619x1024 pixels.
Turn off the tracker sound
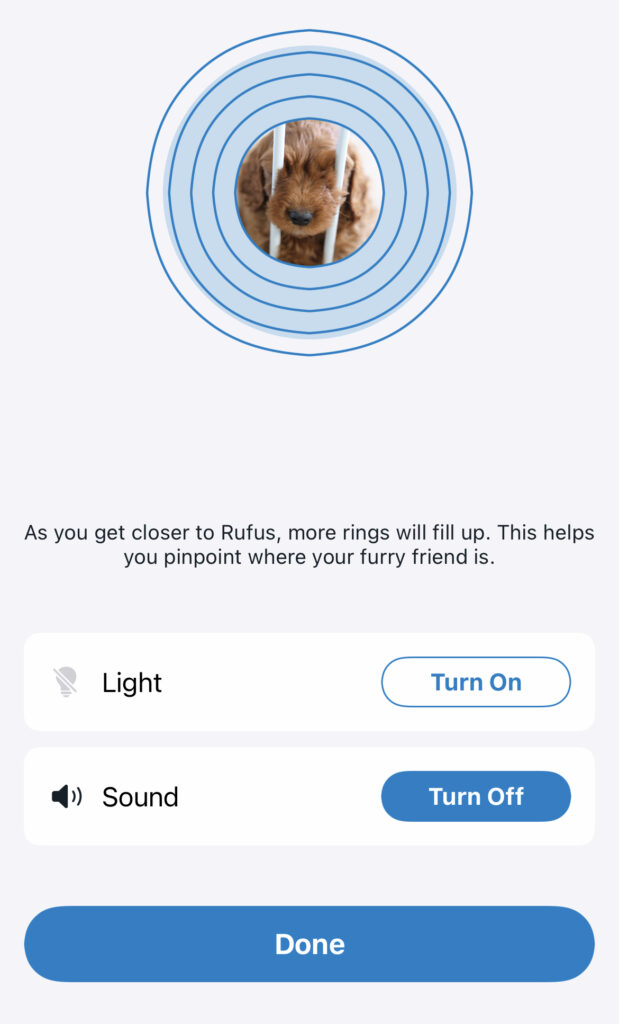[475, 796]
